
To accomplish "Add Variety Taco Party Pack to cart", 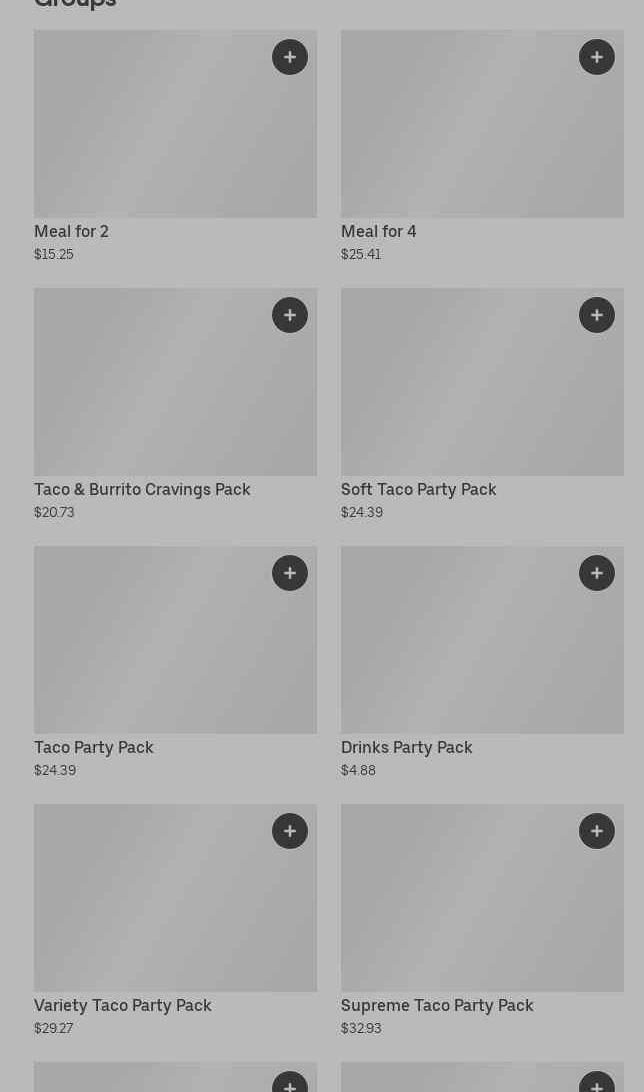I will pyautogui.click(x=290, y=831).
